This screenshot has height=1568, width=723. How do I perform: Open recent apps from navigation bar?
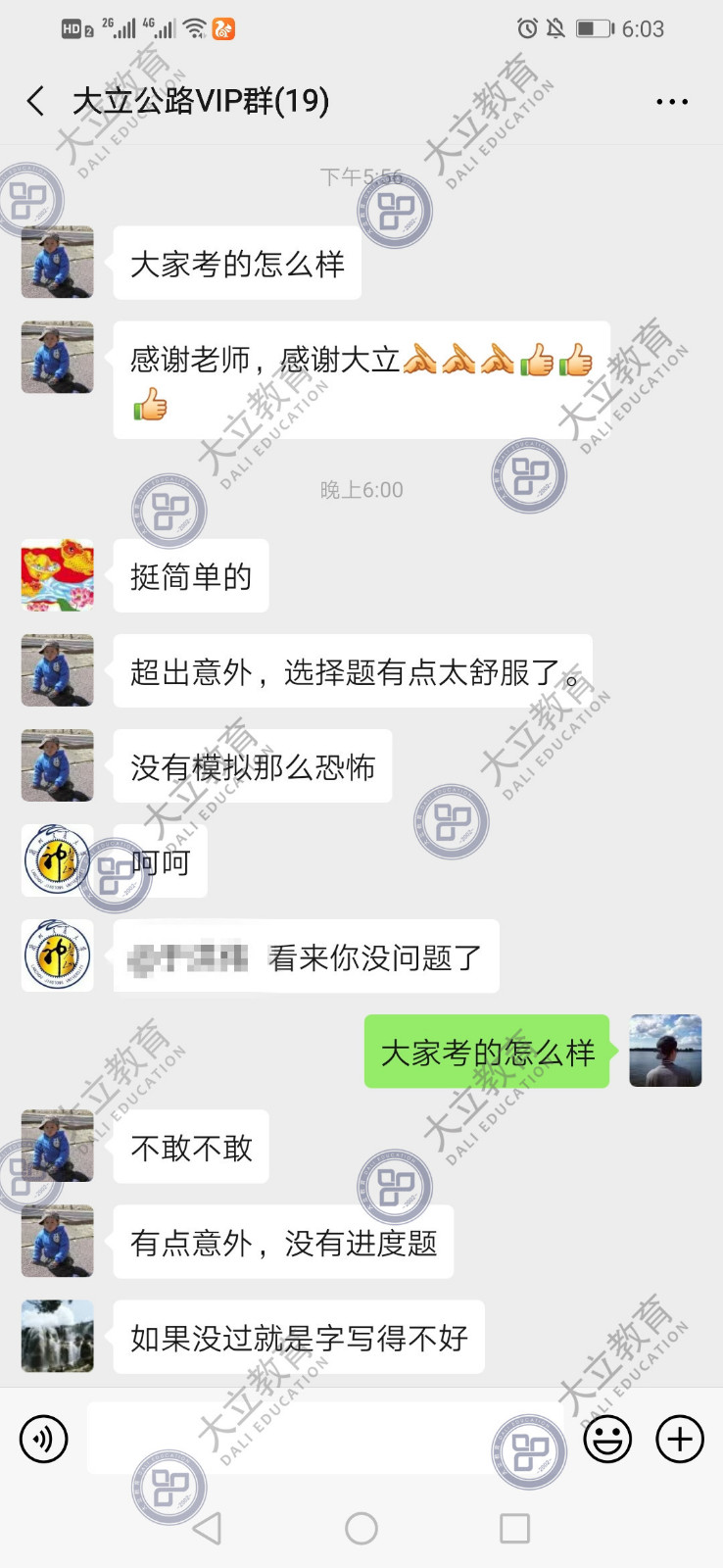pos(514,1528)
